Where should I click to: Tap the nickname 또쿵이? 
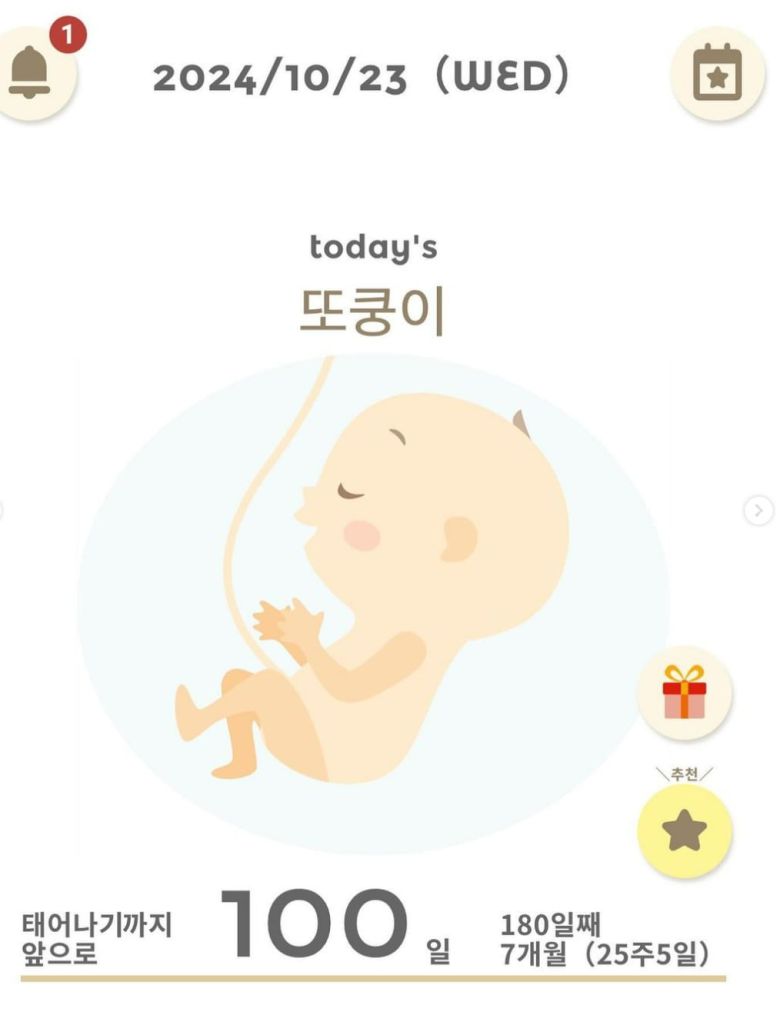[371, 311]
